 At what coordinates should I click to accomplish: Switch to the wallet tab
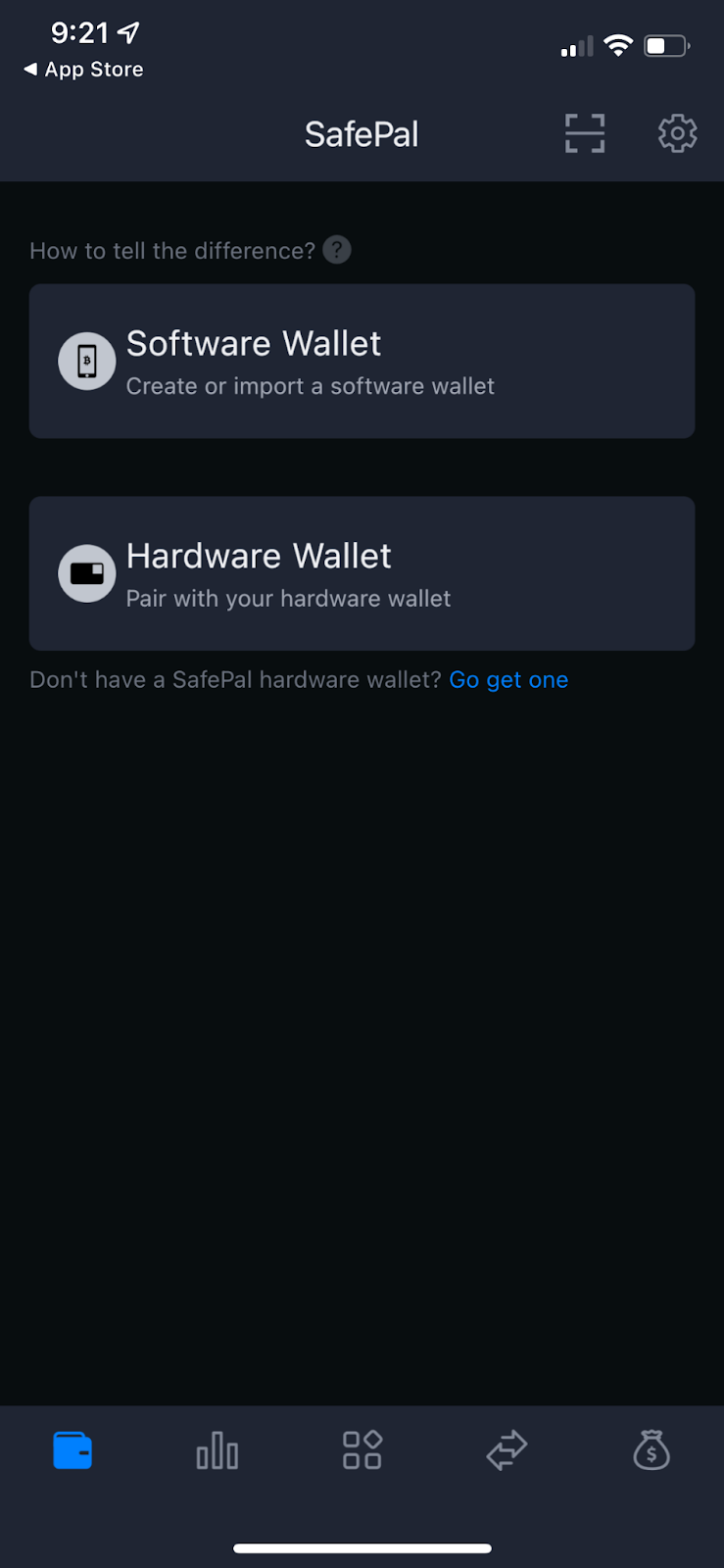(x=72, y=1450)
